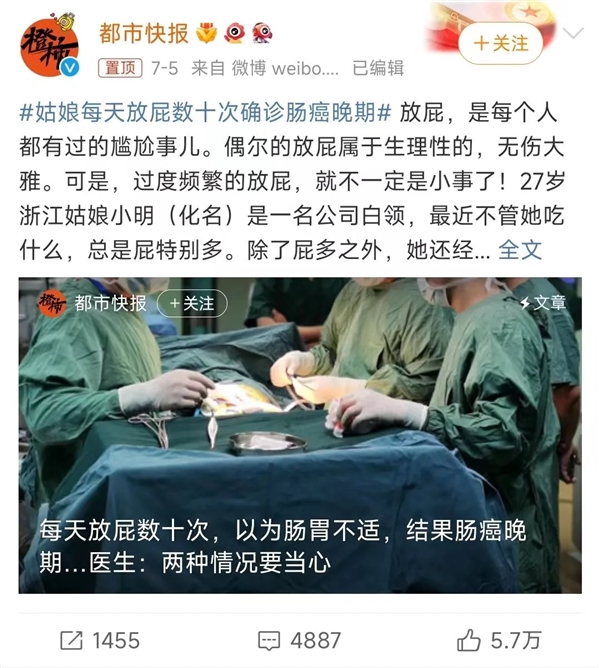Tap +关注 inside the article card

[x=191, y=303]
